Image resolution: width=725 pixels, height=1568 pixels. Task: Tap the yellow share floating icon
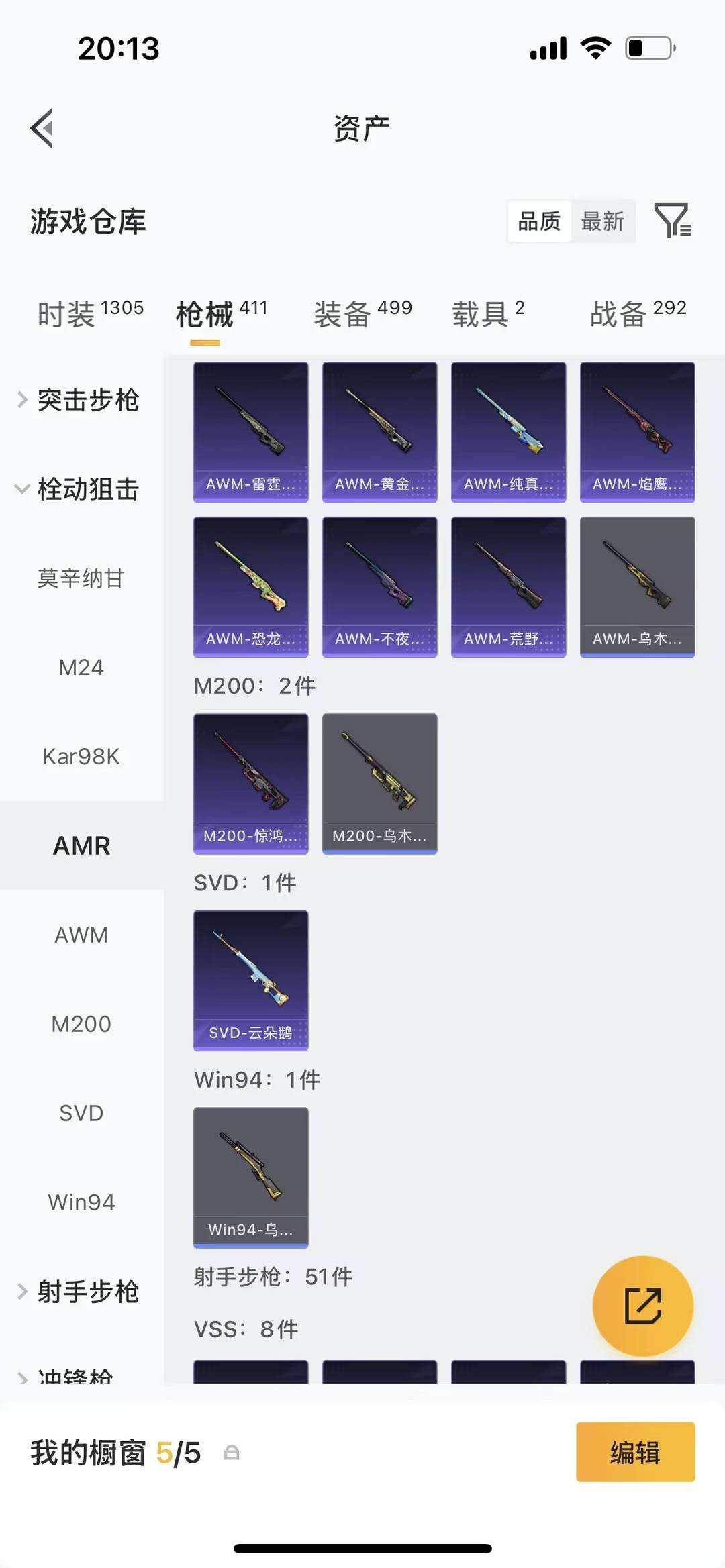point(642,1306)
